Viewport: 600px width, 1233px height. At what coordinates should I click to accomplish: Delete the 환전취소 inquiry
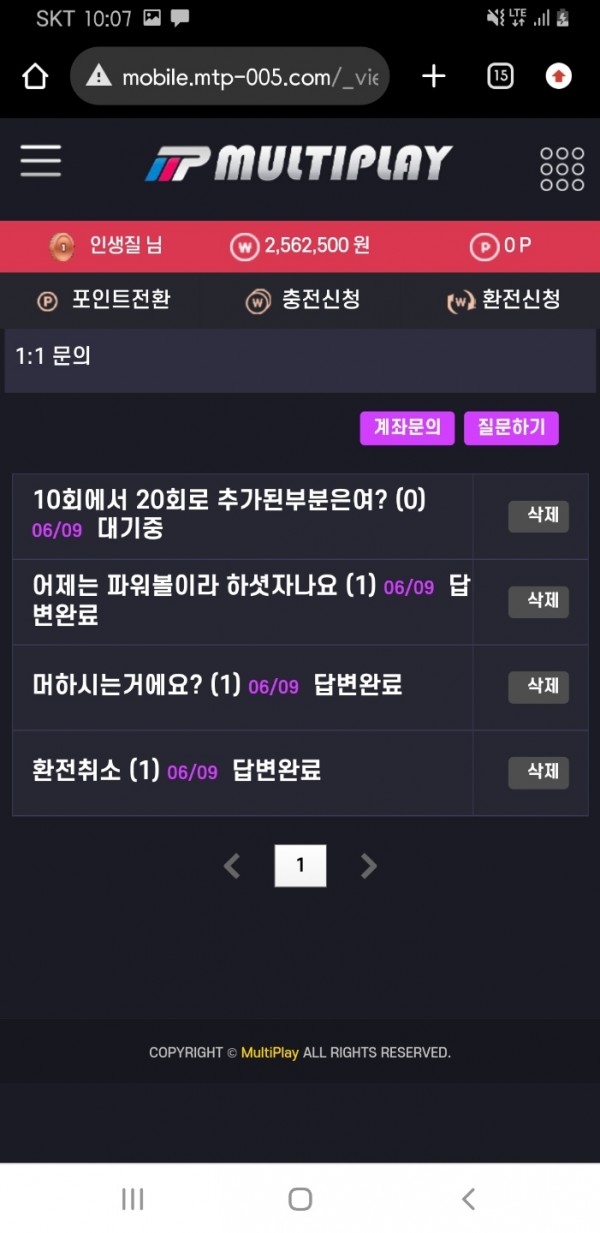(539, 772)
